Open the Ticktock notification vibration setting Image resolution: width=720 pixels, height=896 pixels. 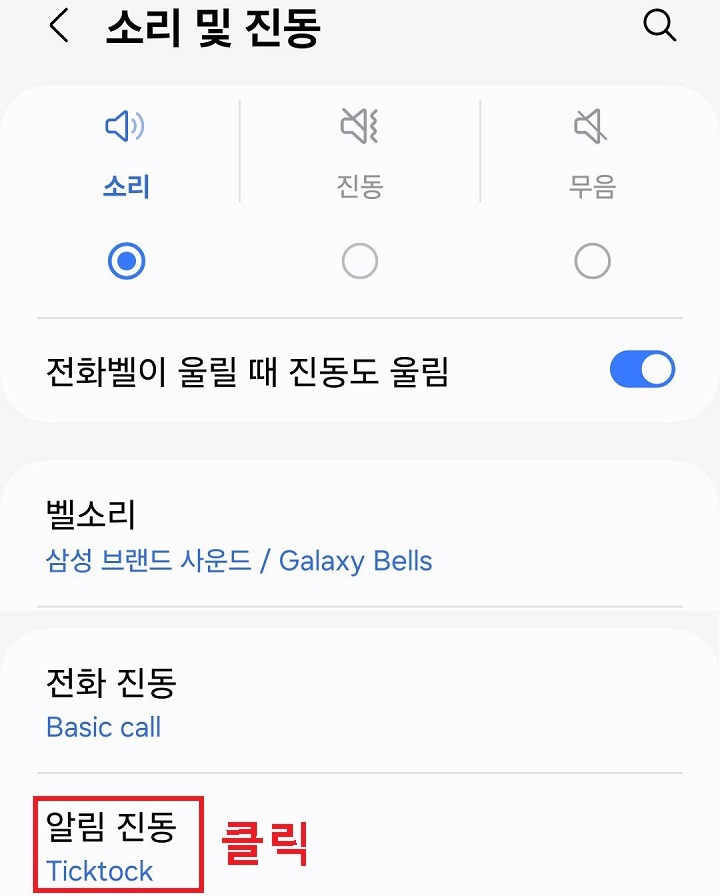pos(98,871)
